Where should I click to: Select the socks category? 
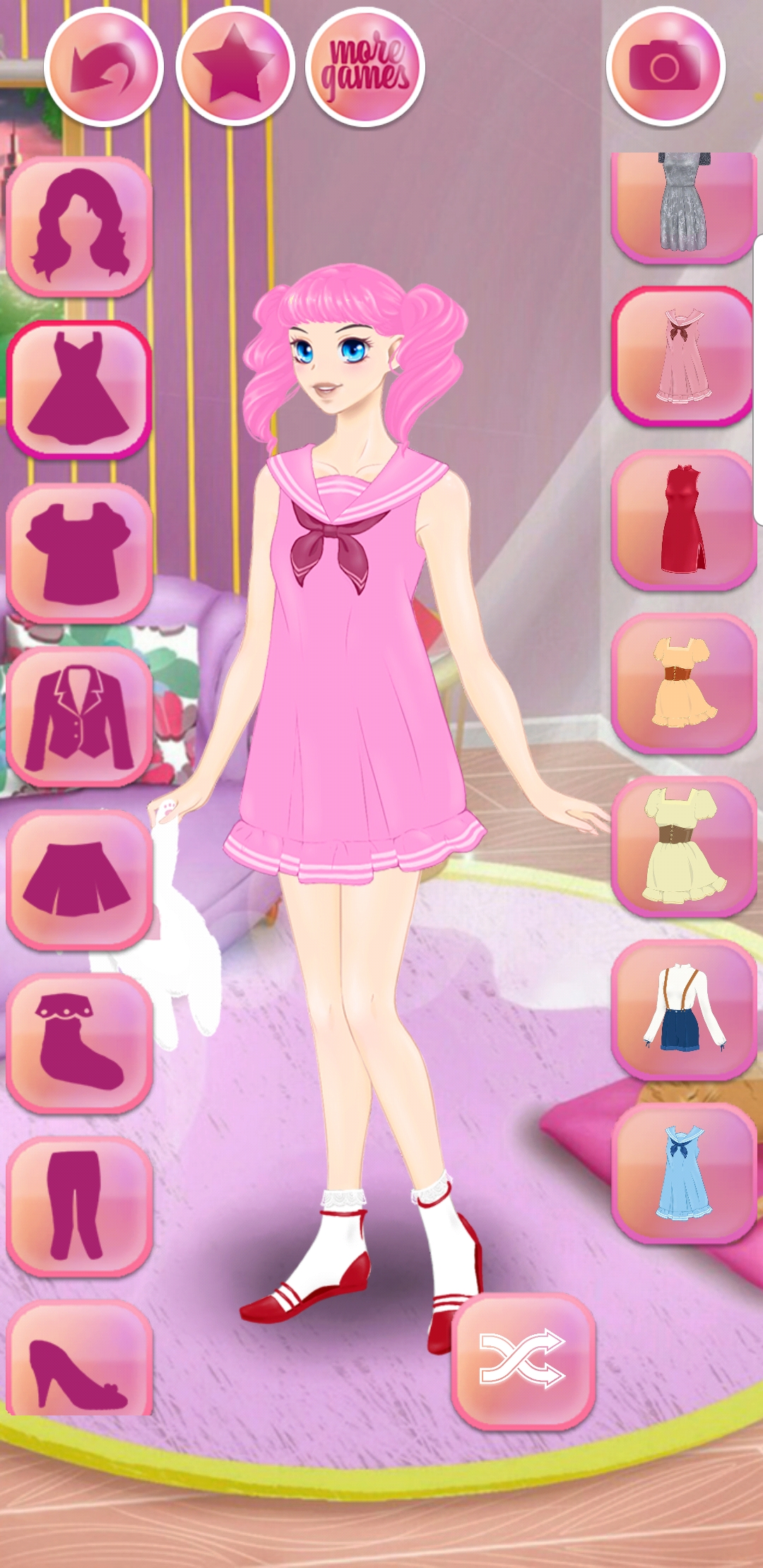[79, 1043]
